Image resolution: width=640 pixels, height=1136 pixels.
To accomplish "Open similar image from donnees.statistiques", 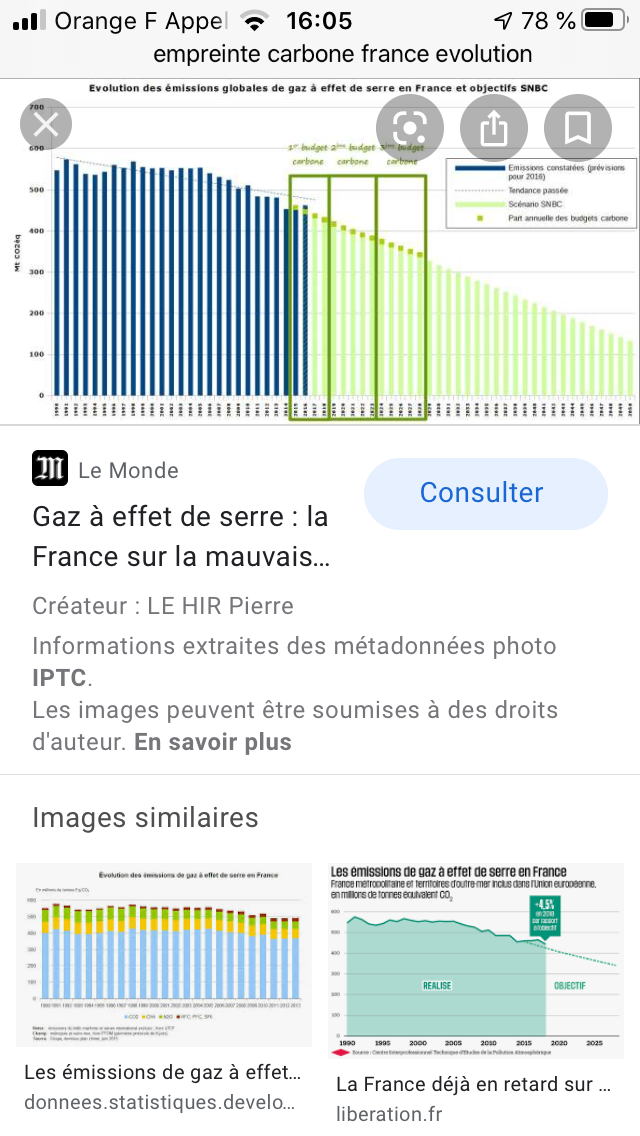I will click(164, 955).
